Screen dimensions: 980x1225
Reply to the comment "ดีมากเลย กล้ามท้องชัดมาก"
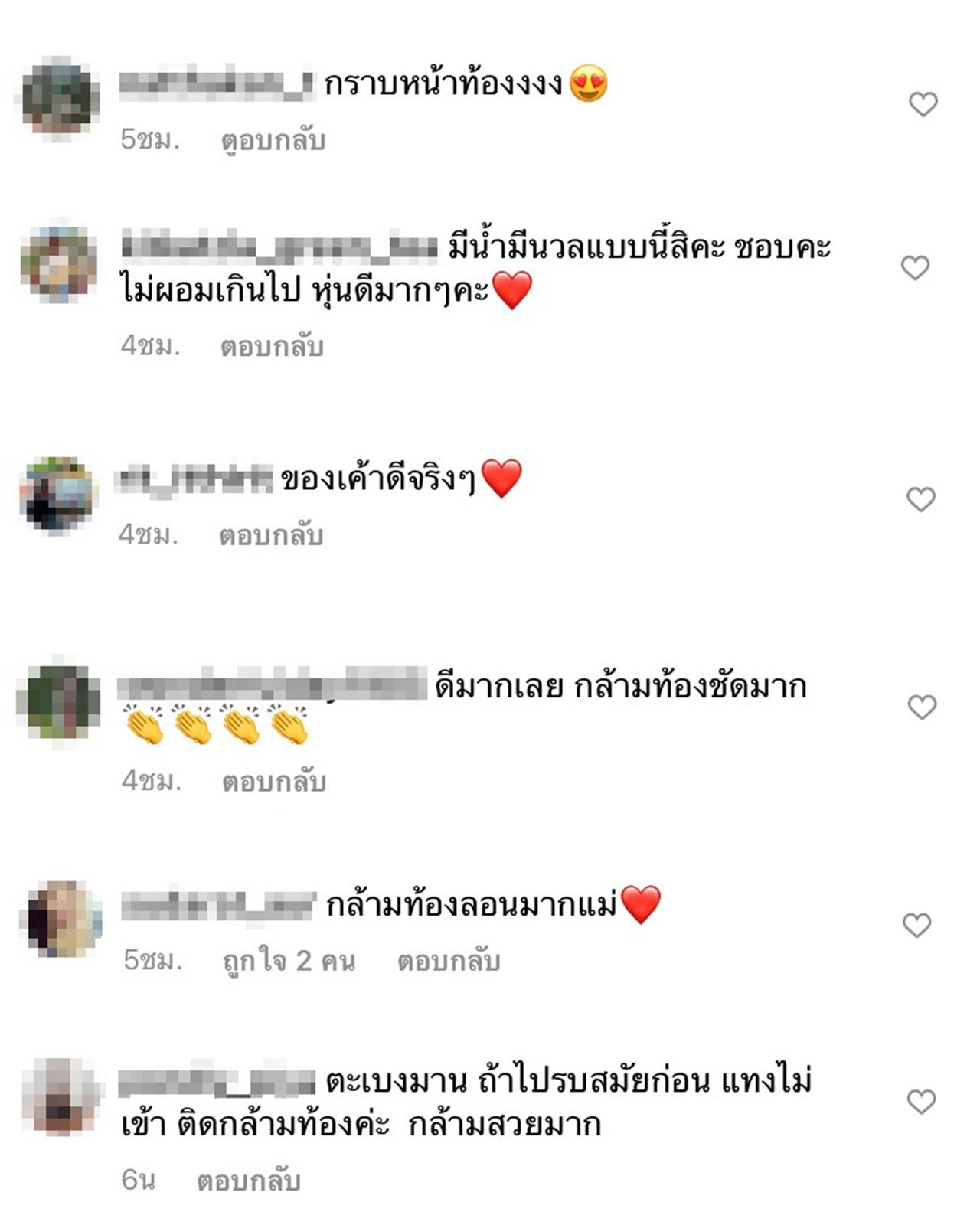(x=273, y=782)
